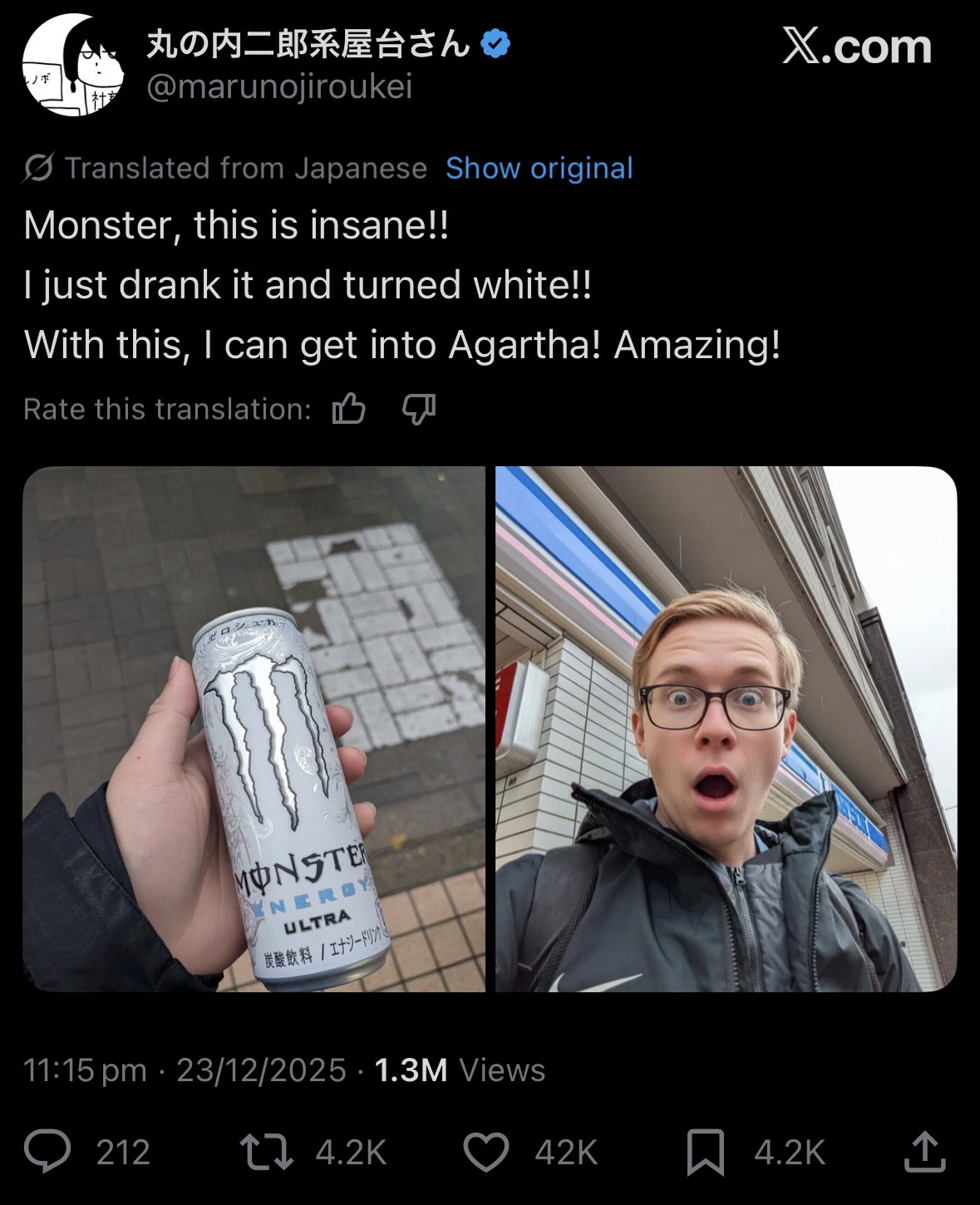Open the author's profile avatar
Image resolution: width=980 pixels, height=1205 pixels.
click(x=73, y=65)
